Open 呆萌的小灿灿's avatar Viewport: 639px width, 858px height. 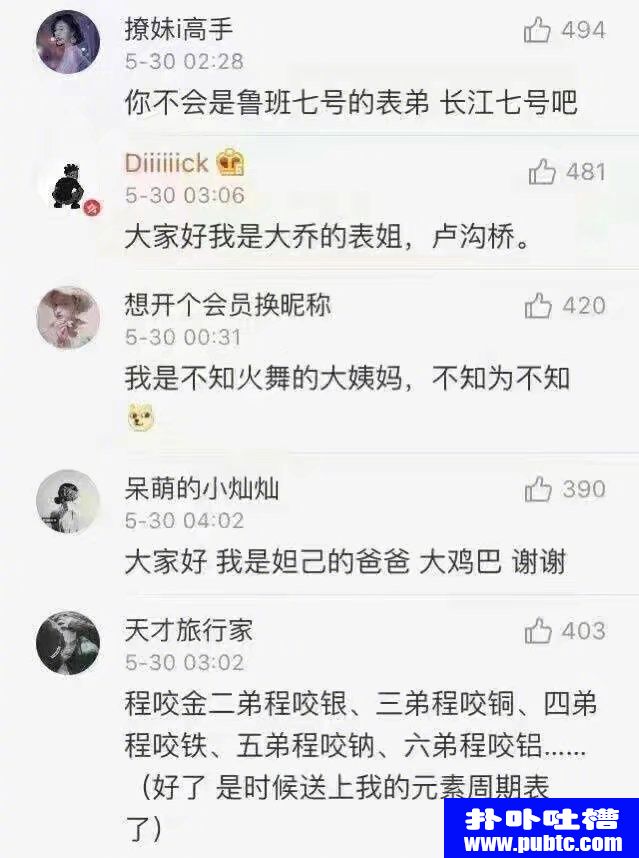pyautogui.click(x=67, y=500)
